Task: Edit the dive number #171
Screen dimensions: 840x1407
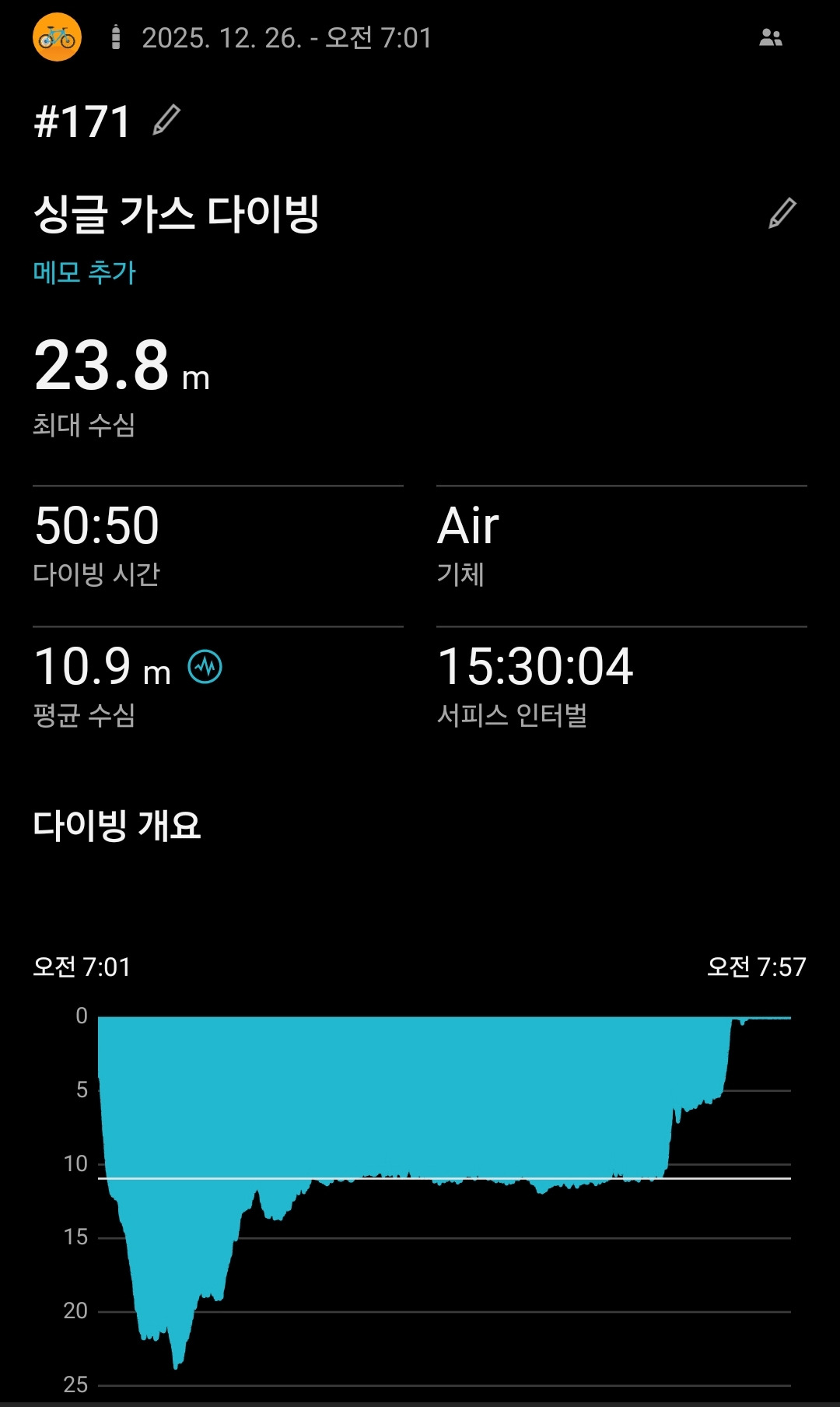Action: tap(166, 120)
